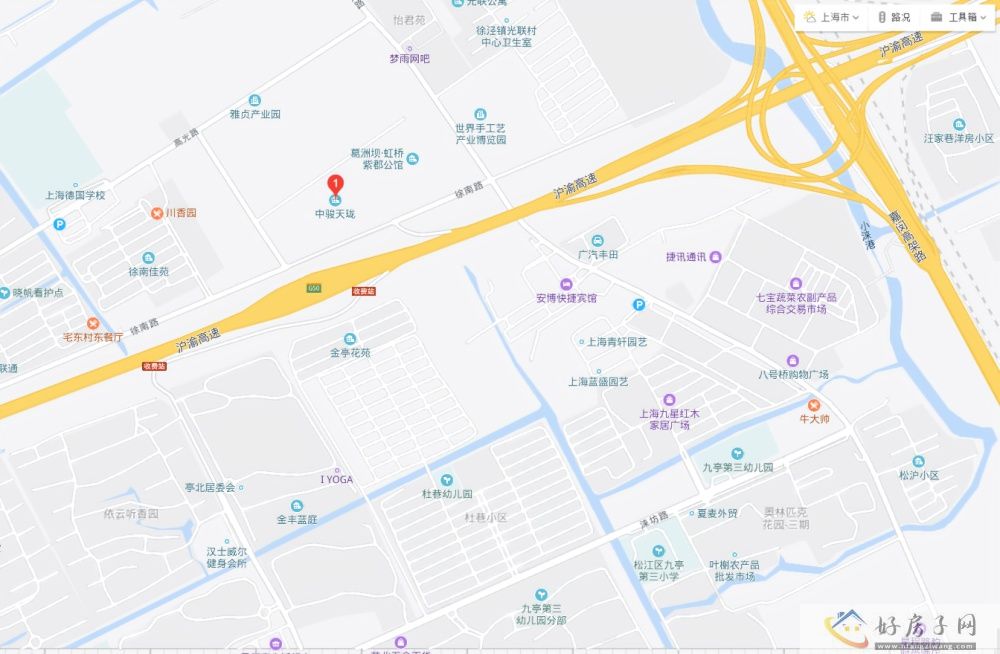Toggle the 路况 traffic layer
The image size is (1000, 654).
(x=893, y=17)
